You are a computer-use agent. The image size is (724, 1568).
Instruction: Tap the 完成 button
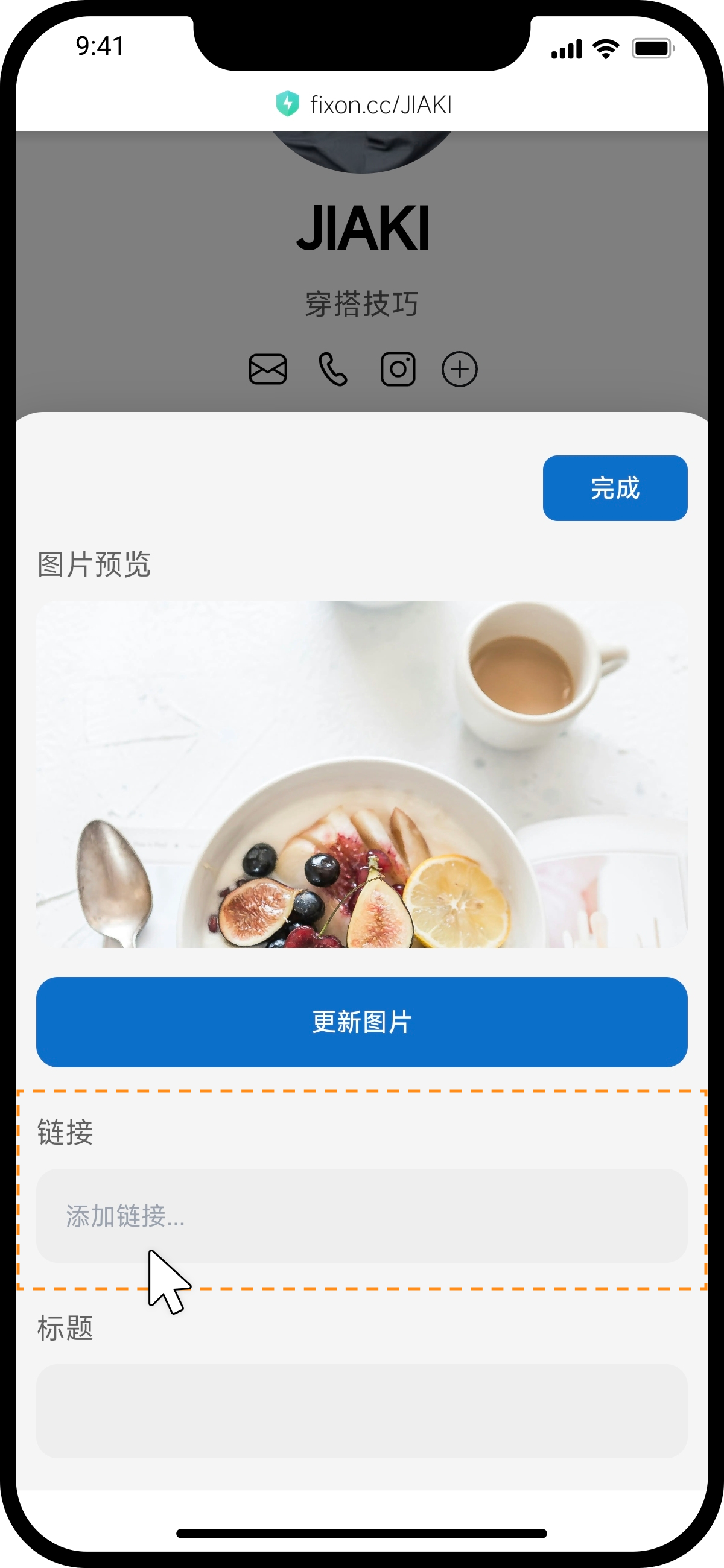point(614,488)
